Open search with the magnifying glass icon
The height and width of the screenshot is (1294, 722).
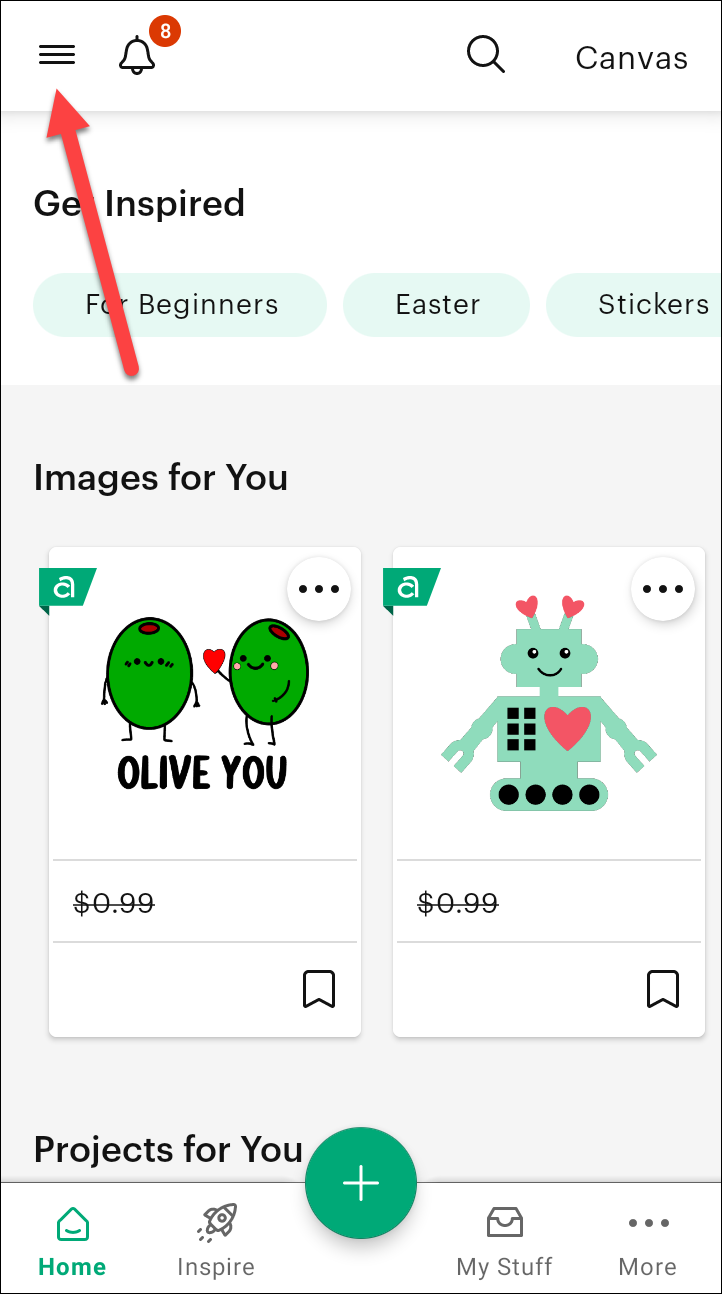tap(487, 55)
